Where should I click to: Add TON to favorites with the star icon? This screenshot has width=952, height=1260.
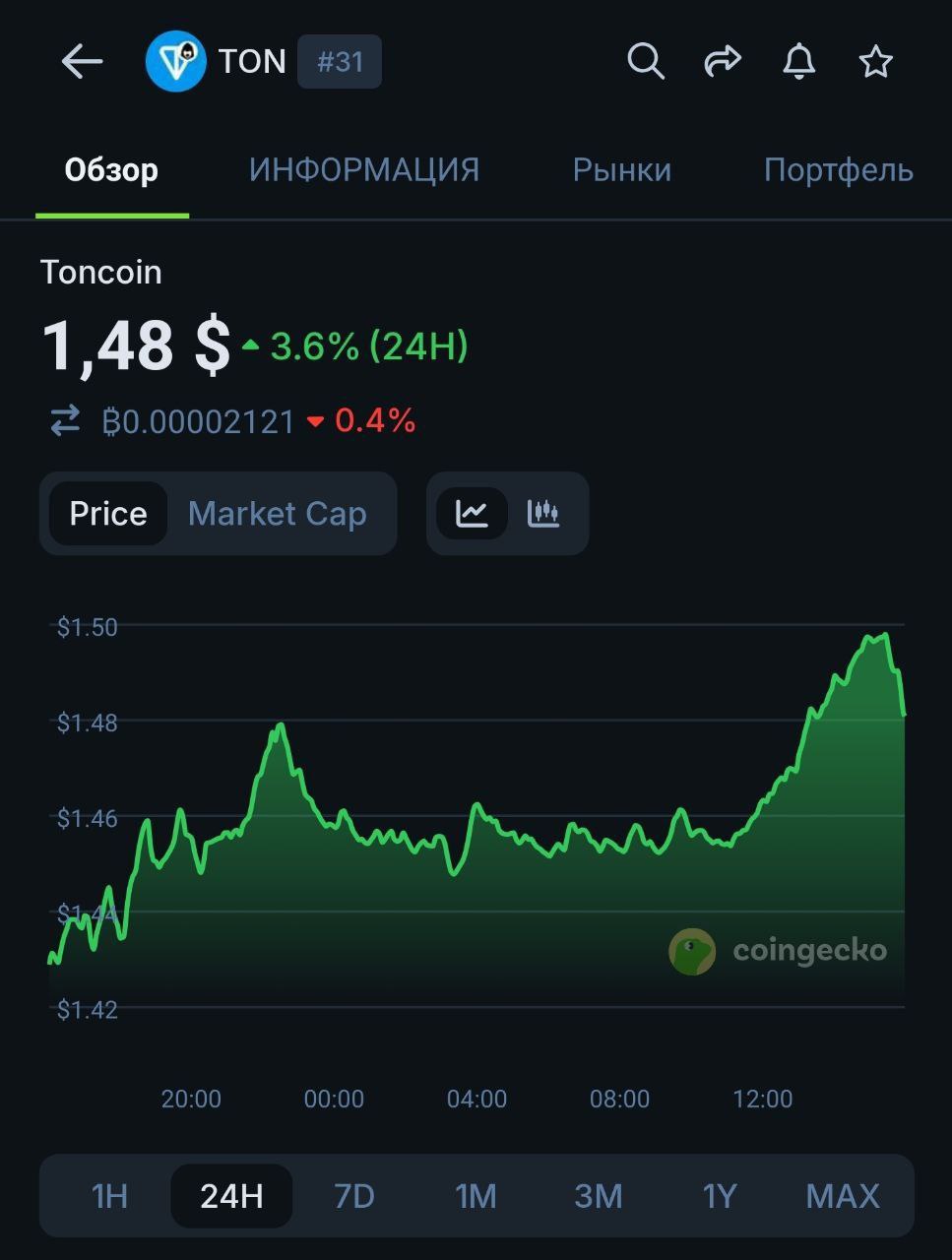point(874,61)
